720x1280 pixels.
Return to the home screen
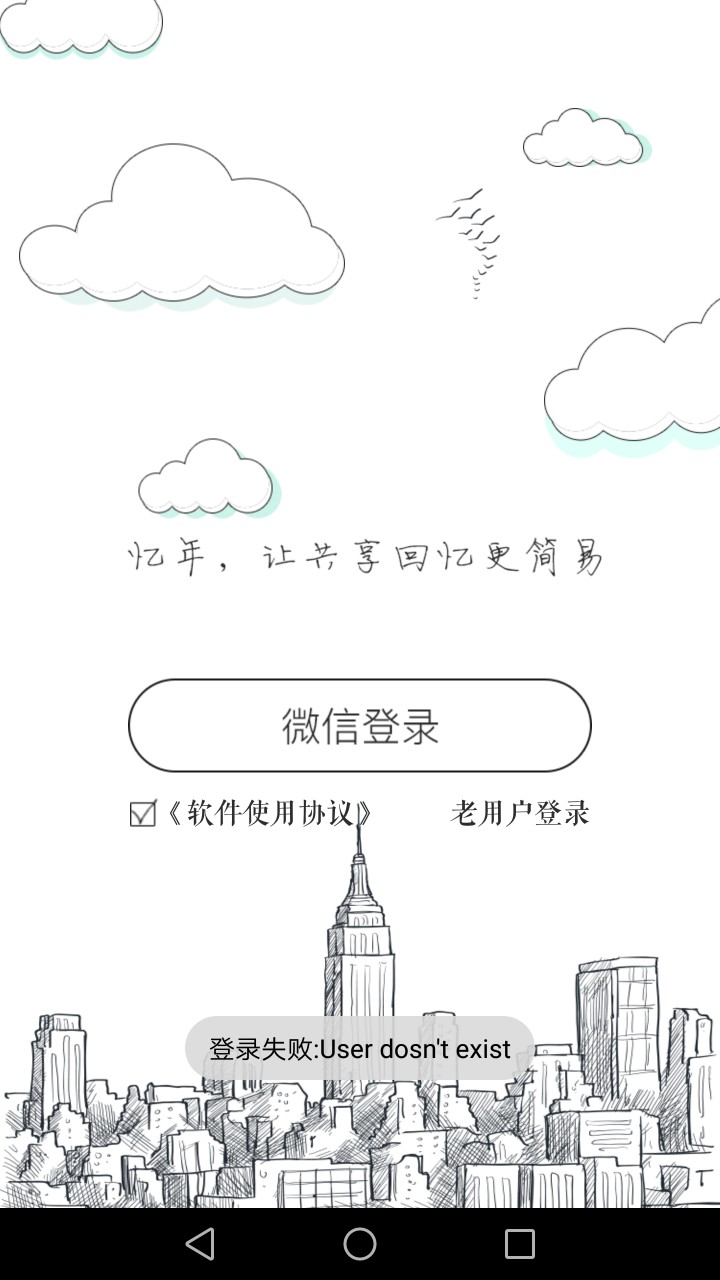pyautogui.click(x=360, y=1244)
